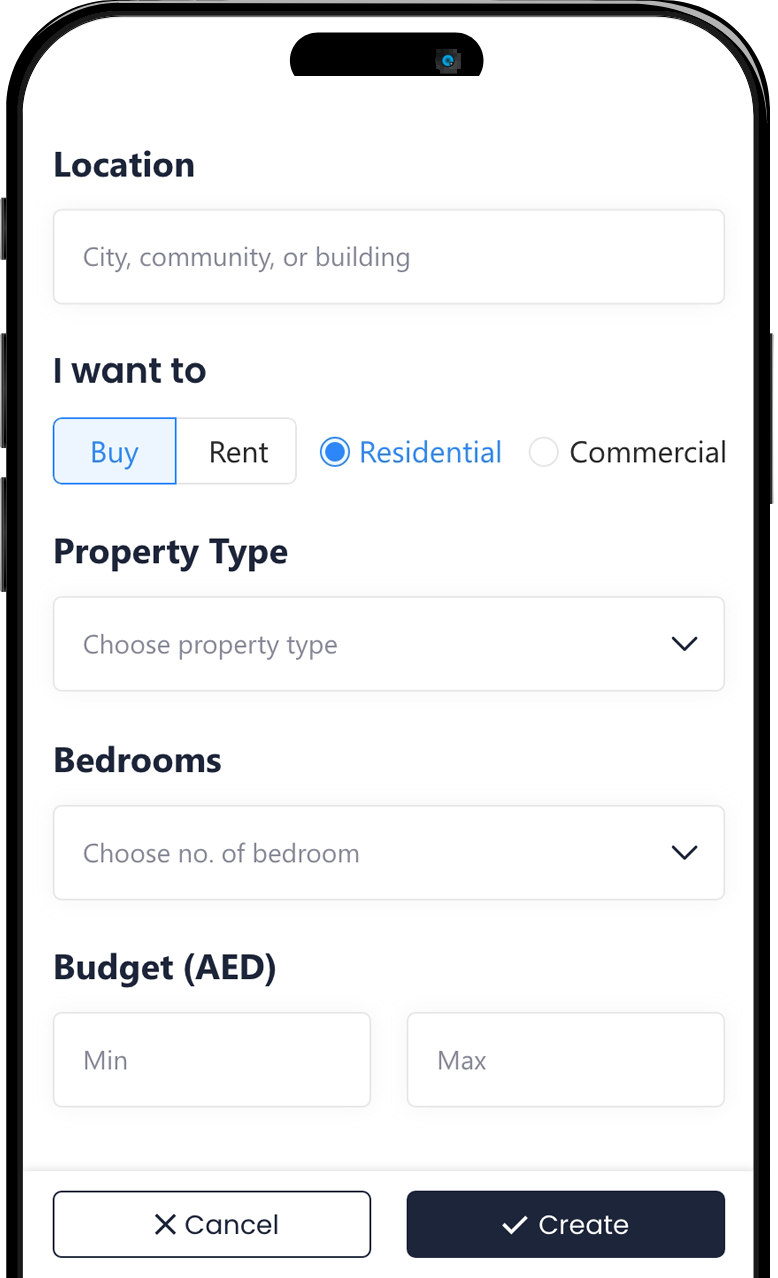Focus the Min budget field

point(212,1060)
